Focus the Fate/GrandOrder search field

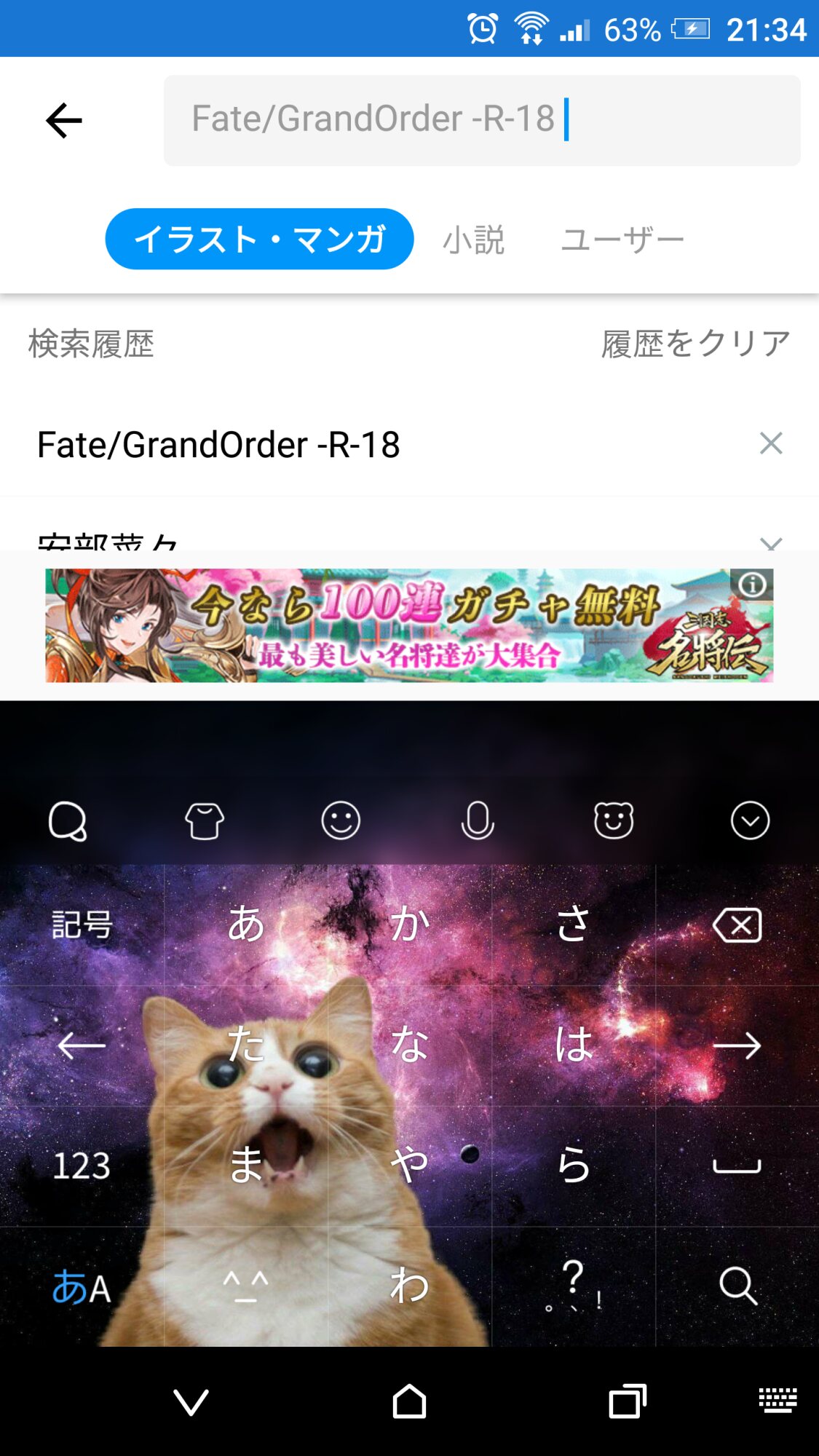click(482, 120)
